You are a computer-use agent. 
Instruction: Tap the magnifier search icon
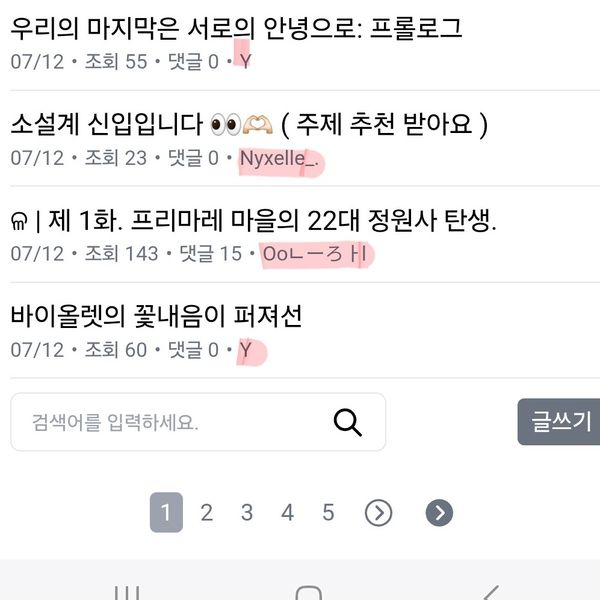click(347, 422)
